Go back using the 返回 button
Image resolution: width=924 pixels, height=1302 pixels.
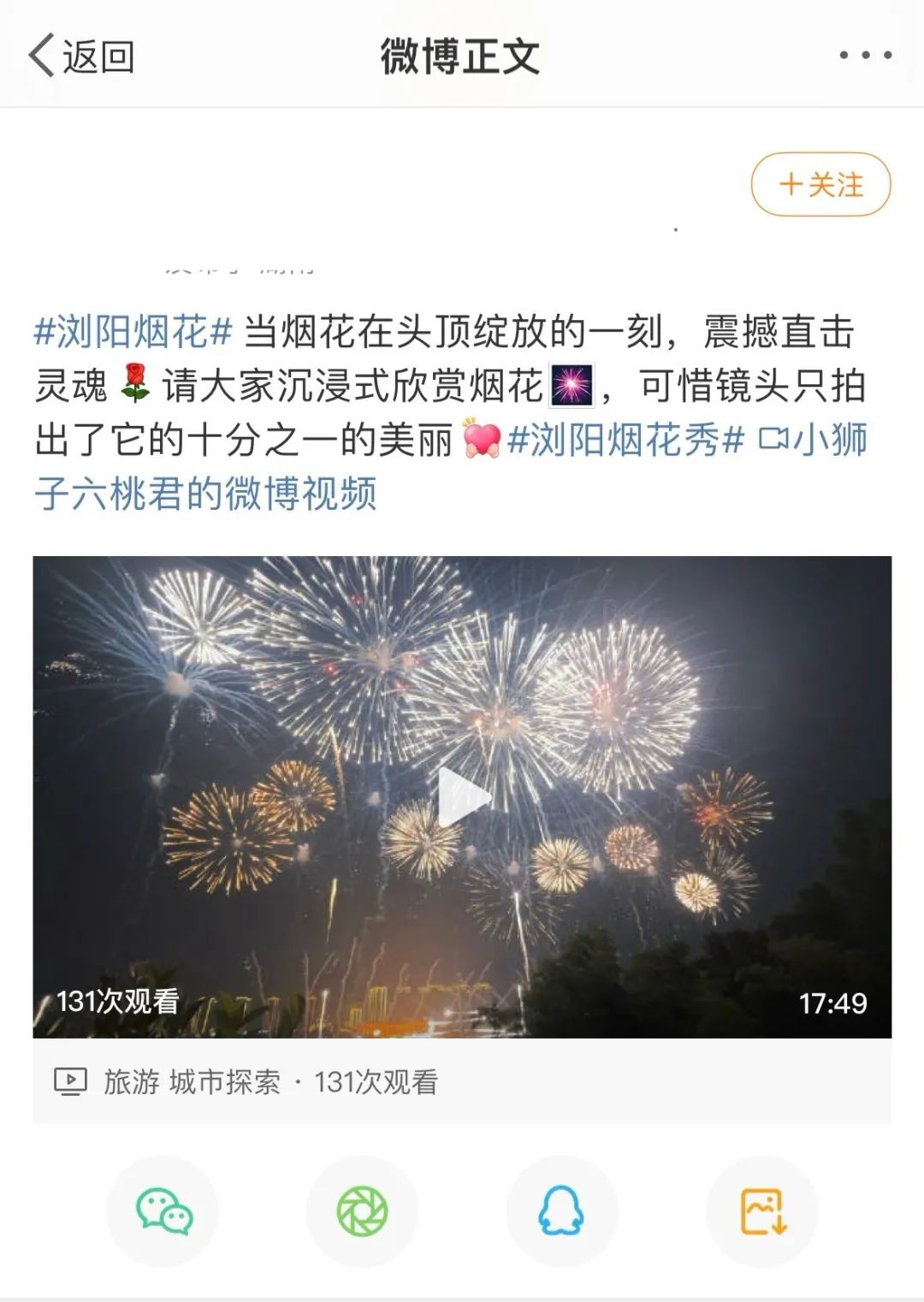pyautogui.click(x=81, y=56)
